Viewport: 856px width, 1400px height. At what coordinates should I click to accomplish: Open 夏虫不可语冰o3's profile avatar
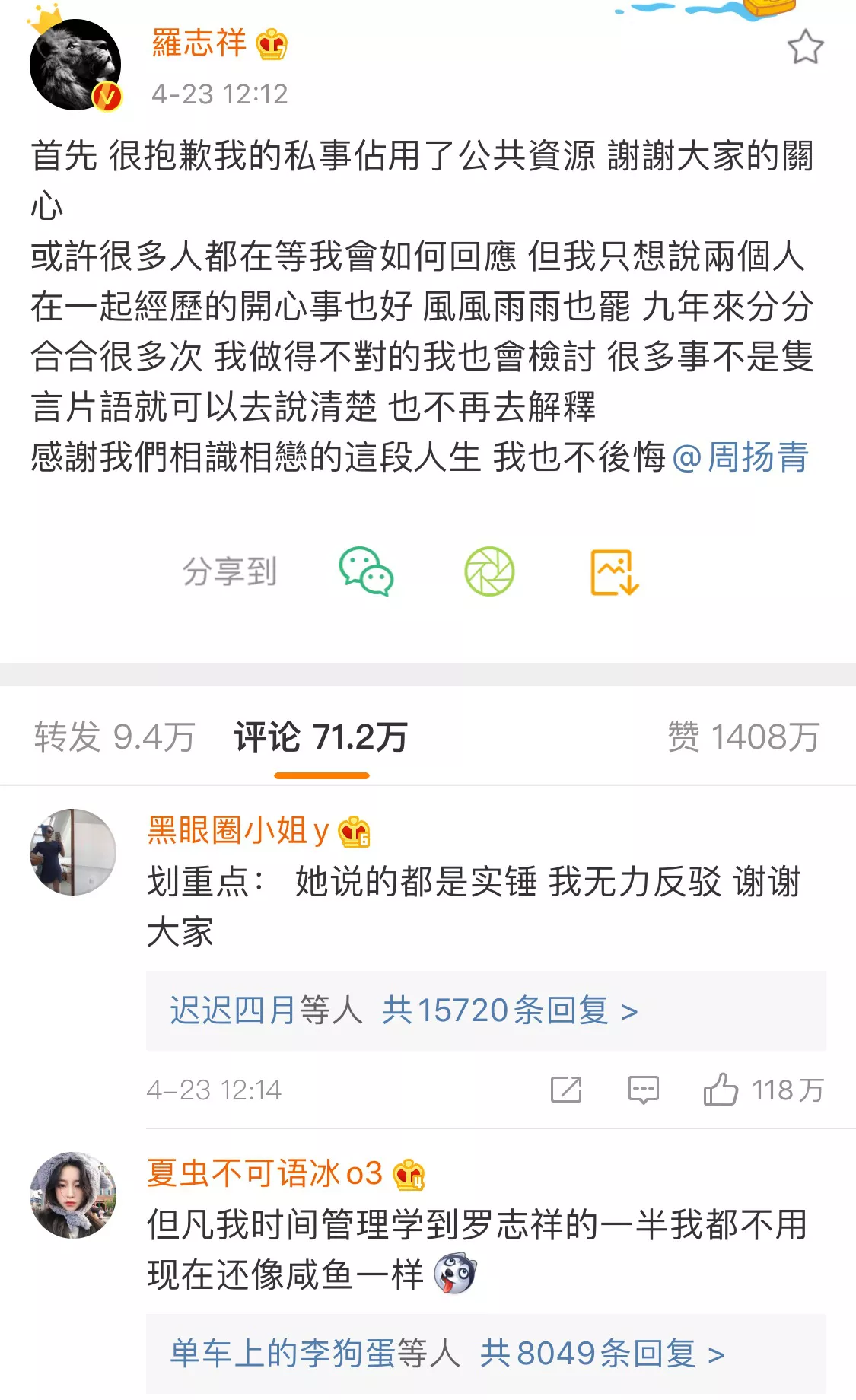tap(73, 1195)
